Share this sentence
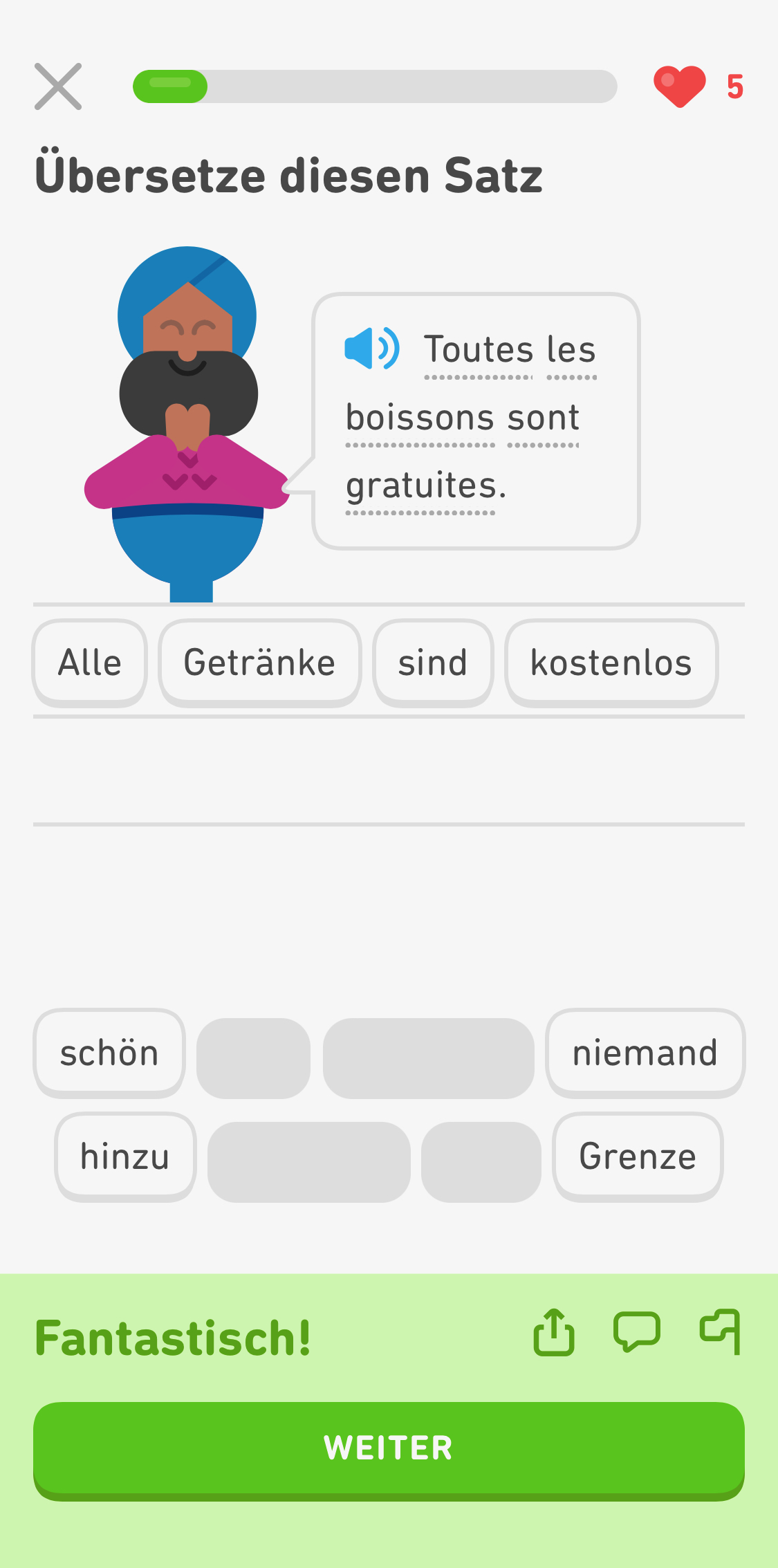 (x=553, y=1332)
